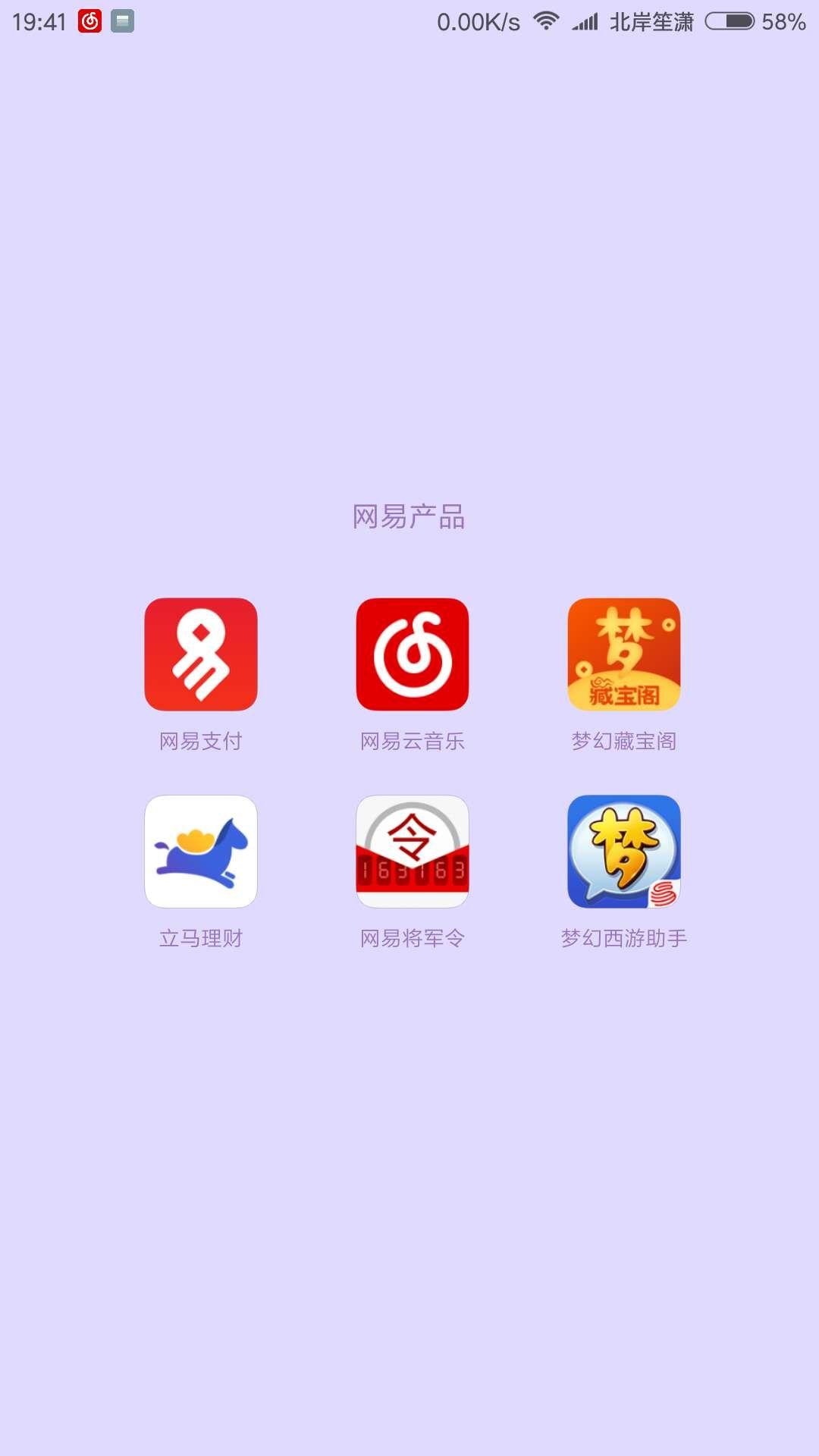Screen dimensions: 819x1456
Task: Open the 网易支付 app
Action: [201, 654]
